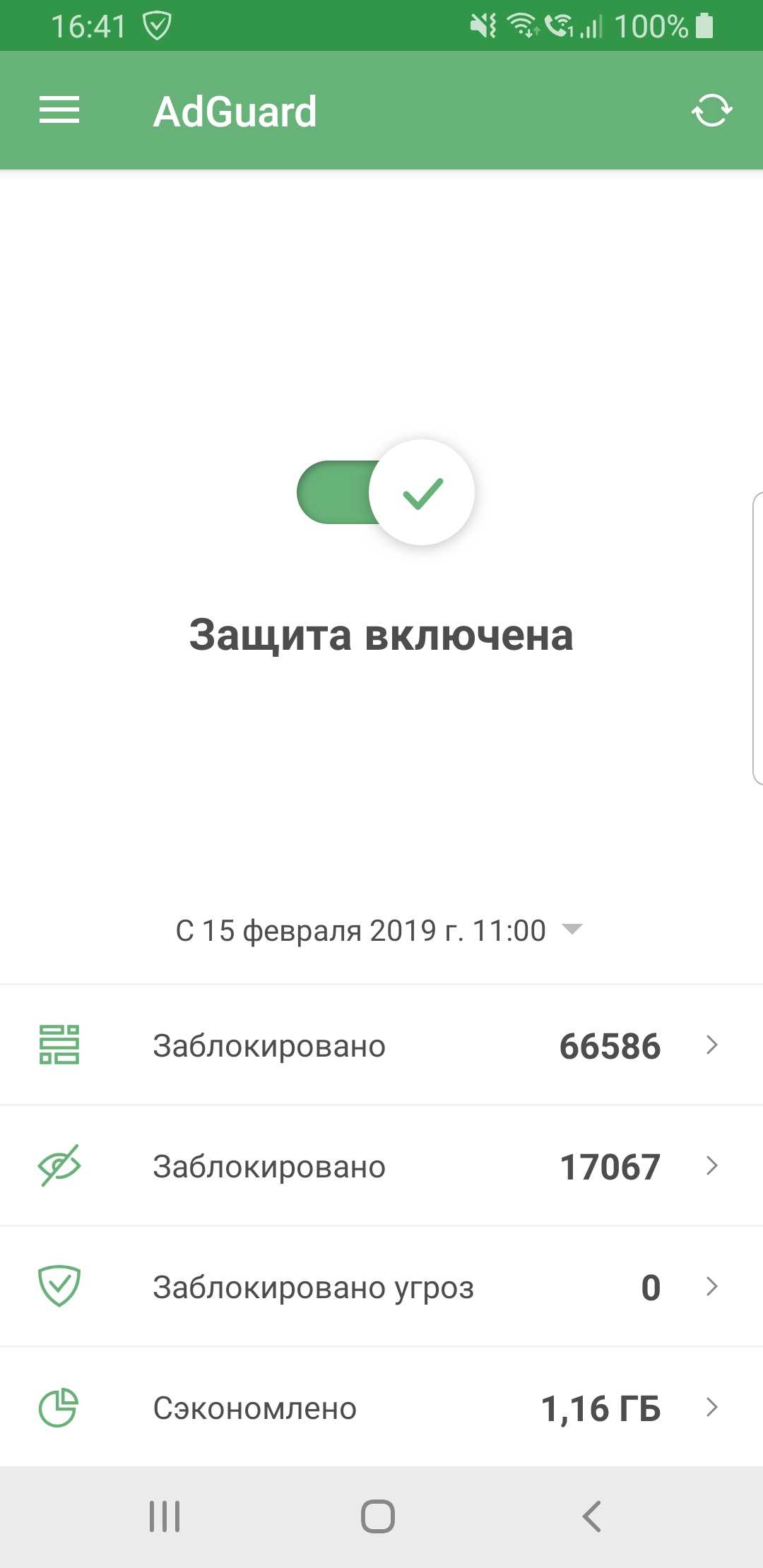
Task: Turn off the AdGuard protection switch
Action: [x=386, y=492]
